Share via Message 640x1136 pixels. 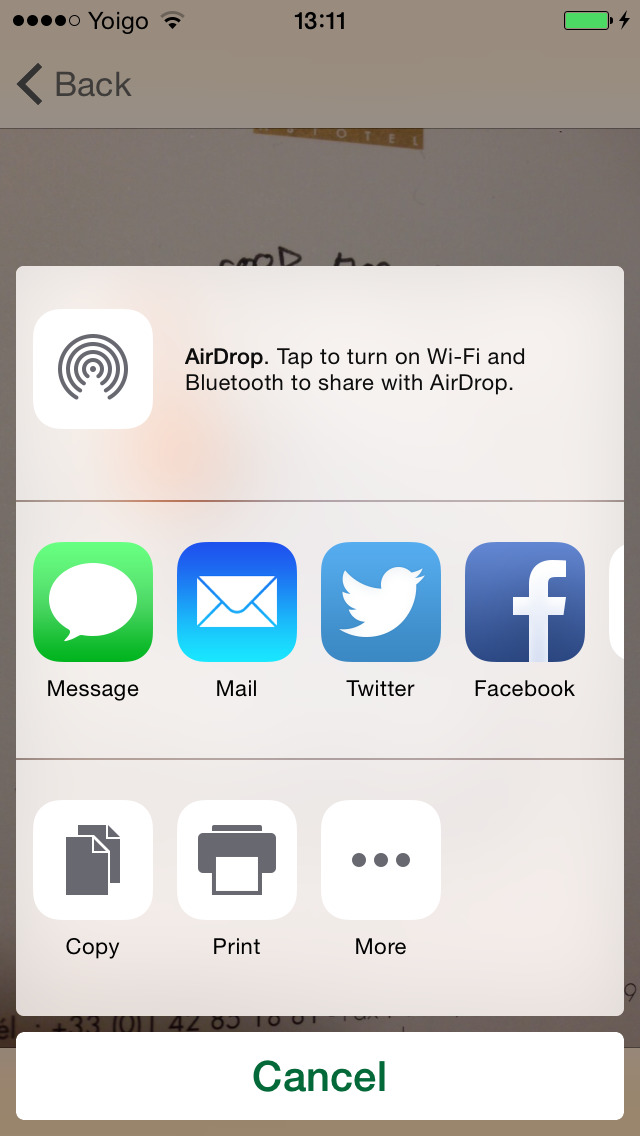coord(93,602)
